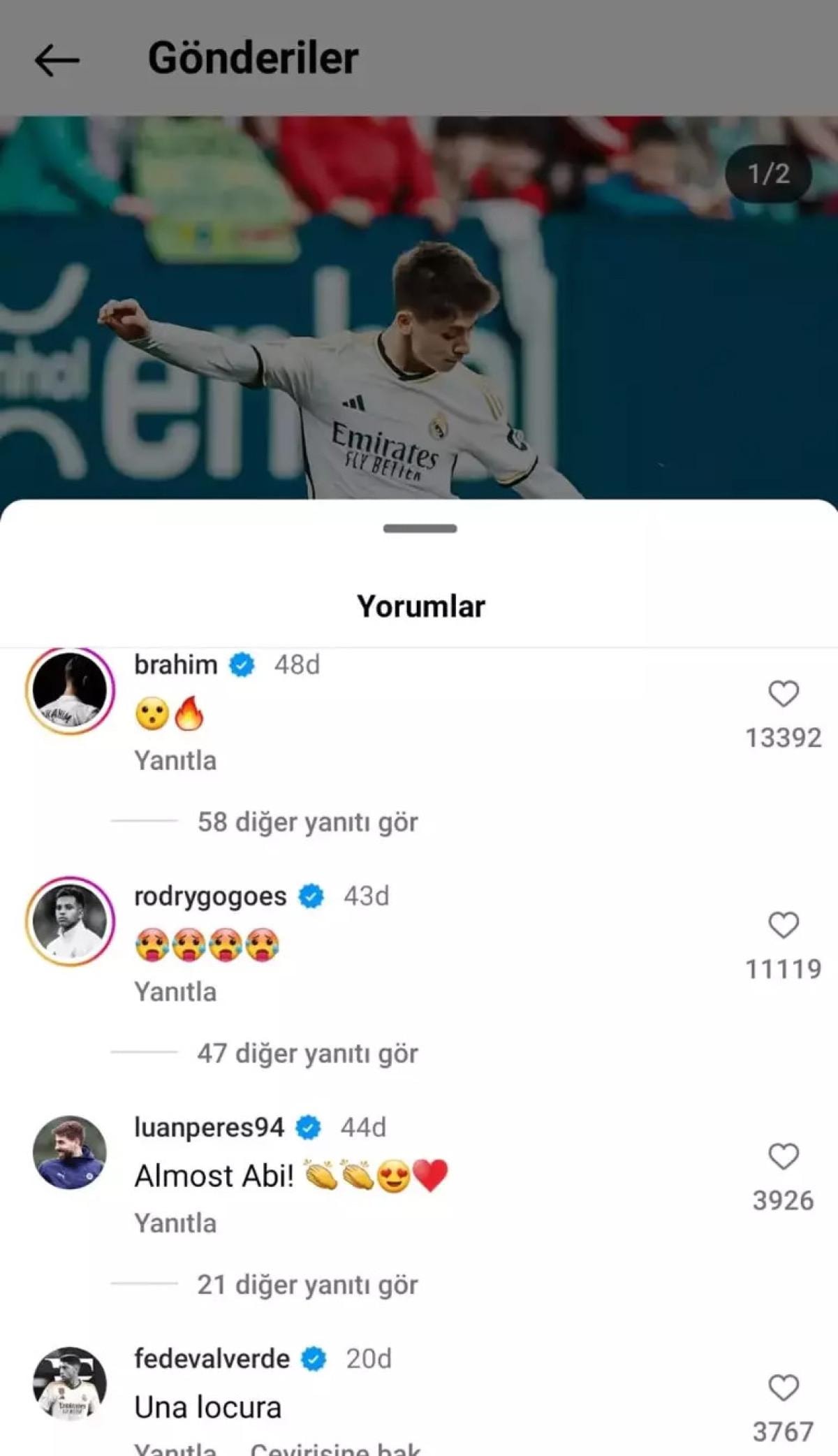Reply to brahim's comment via Yanıtla
This screenshot has width=838, height=1456.
175,761
